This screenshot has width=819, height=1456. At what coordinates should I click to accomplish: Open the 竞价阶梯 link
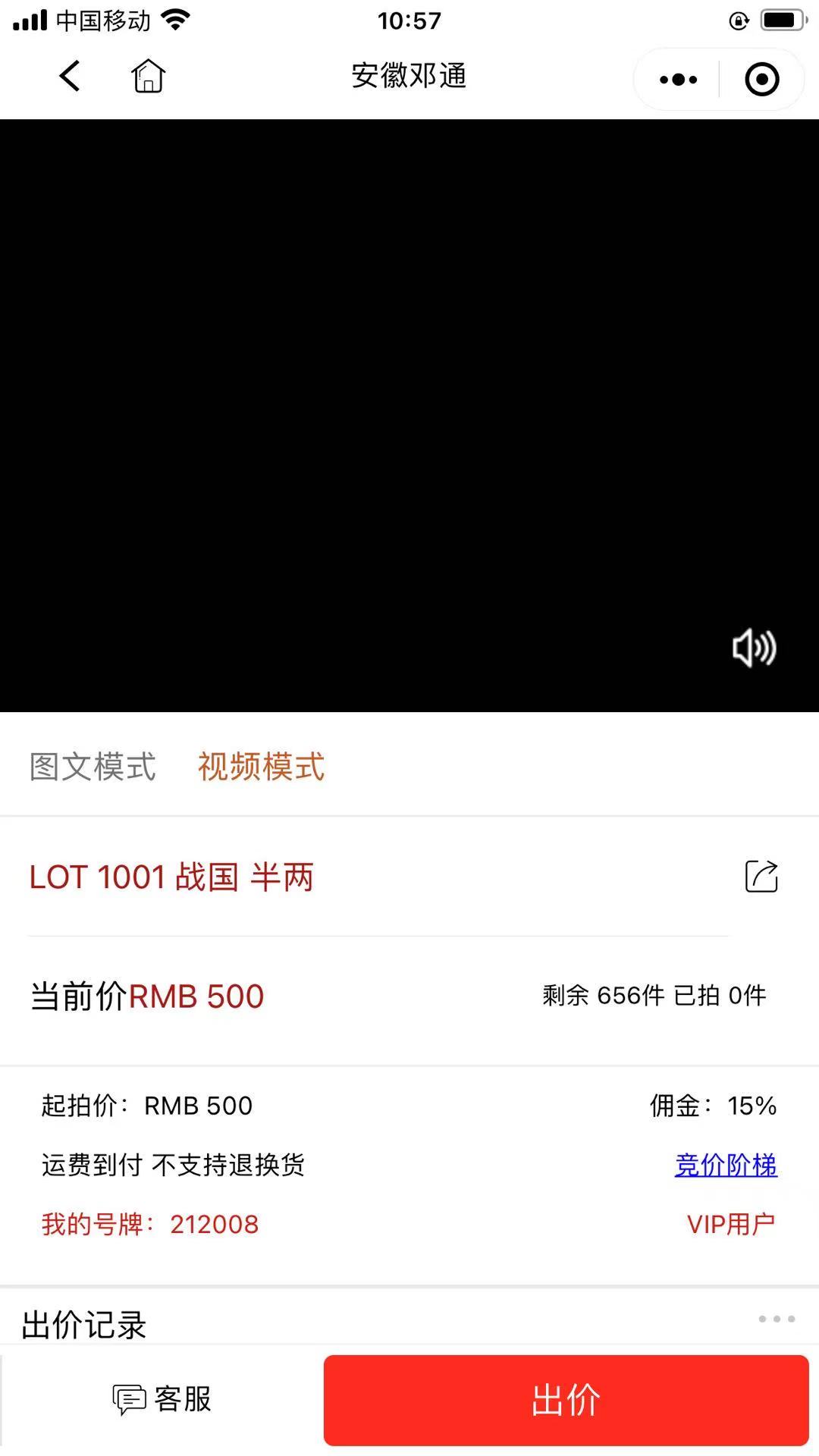tap(726, 1165)
